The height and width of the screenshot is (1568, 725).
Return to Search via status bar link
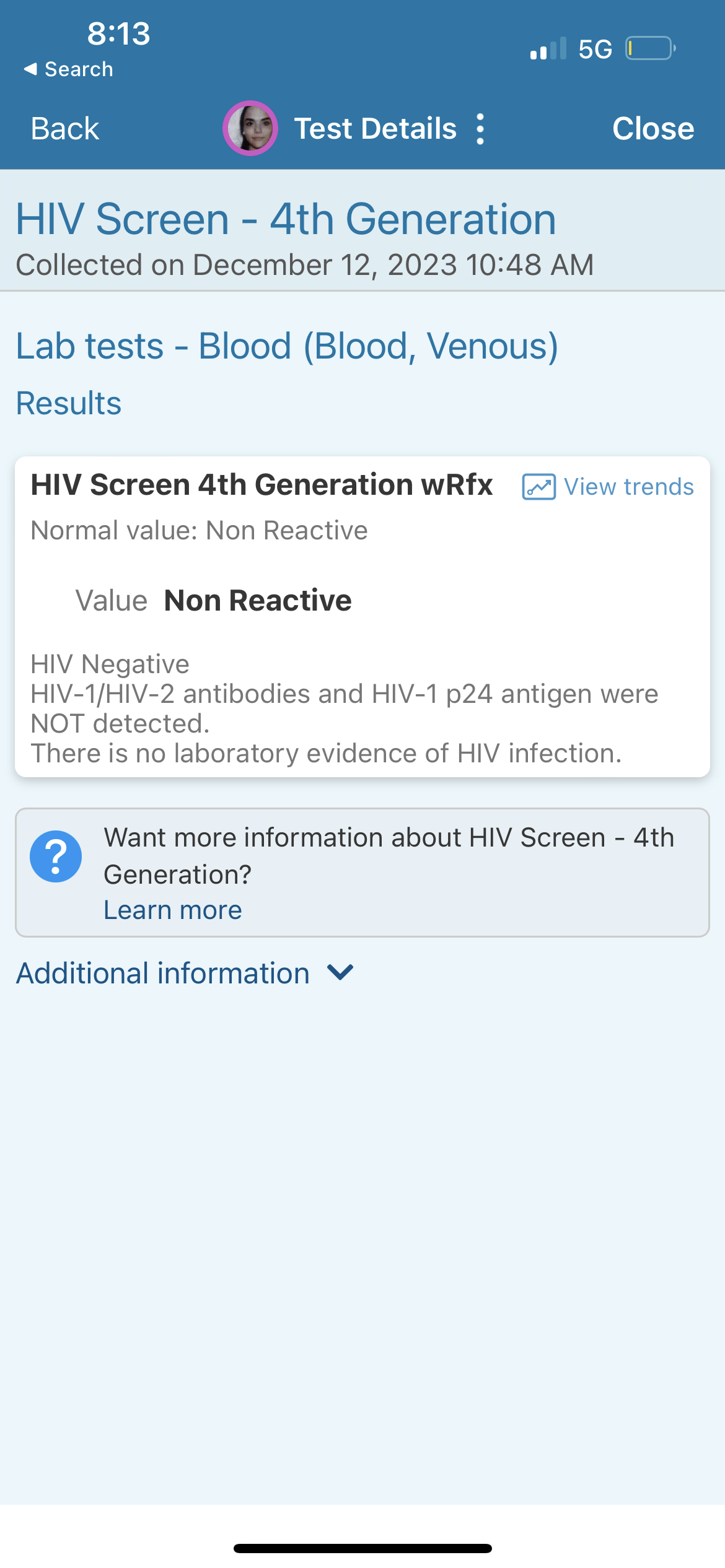pyautogui.click(x=68, y=69)
